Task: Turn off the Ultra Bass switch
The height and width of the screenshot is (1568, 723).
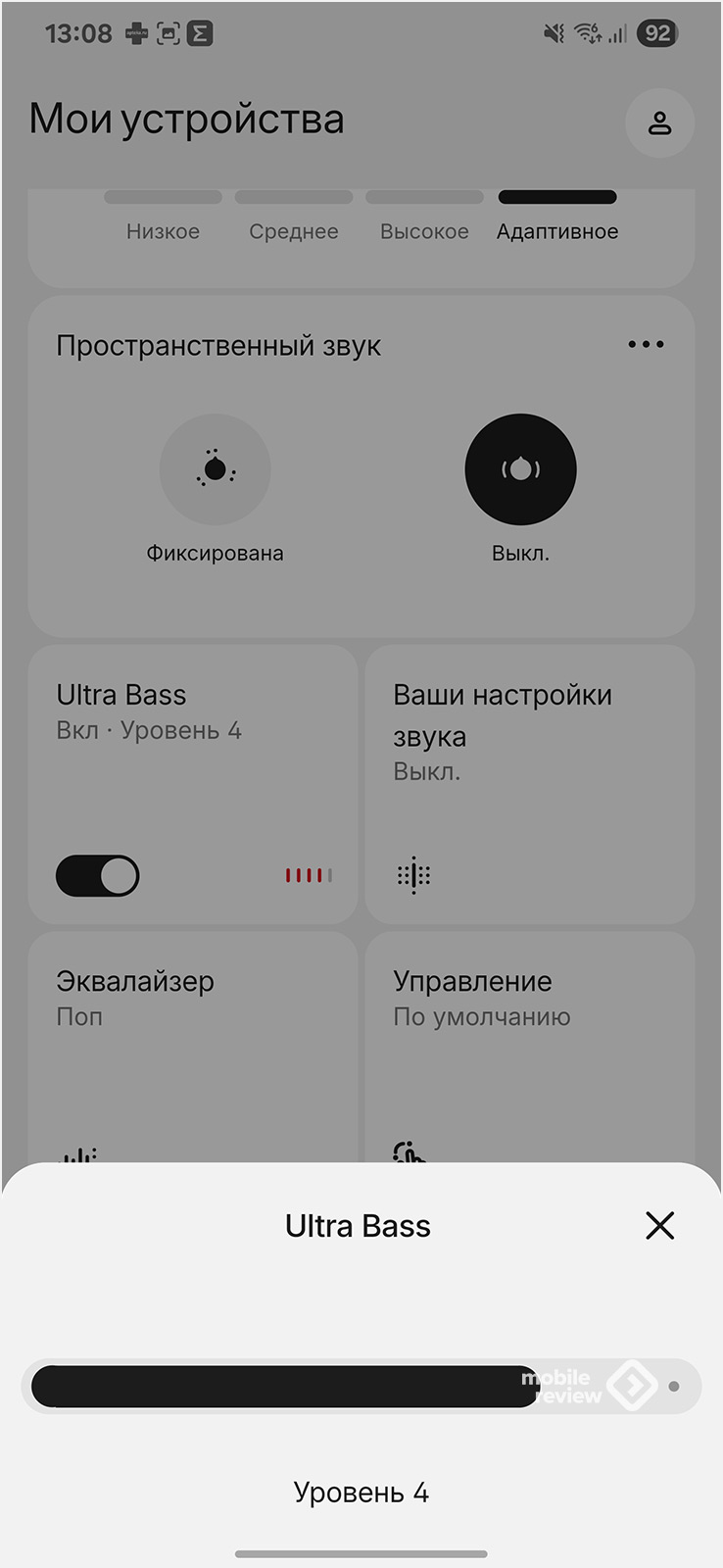Action: (98, 876)
